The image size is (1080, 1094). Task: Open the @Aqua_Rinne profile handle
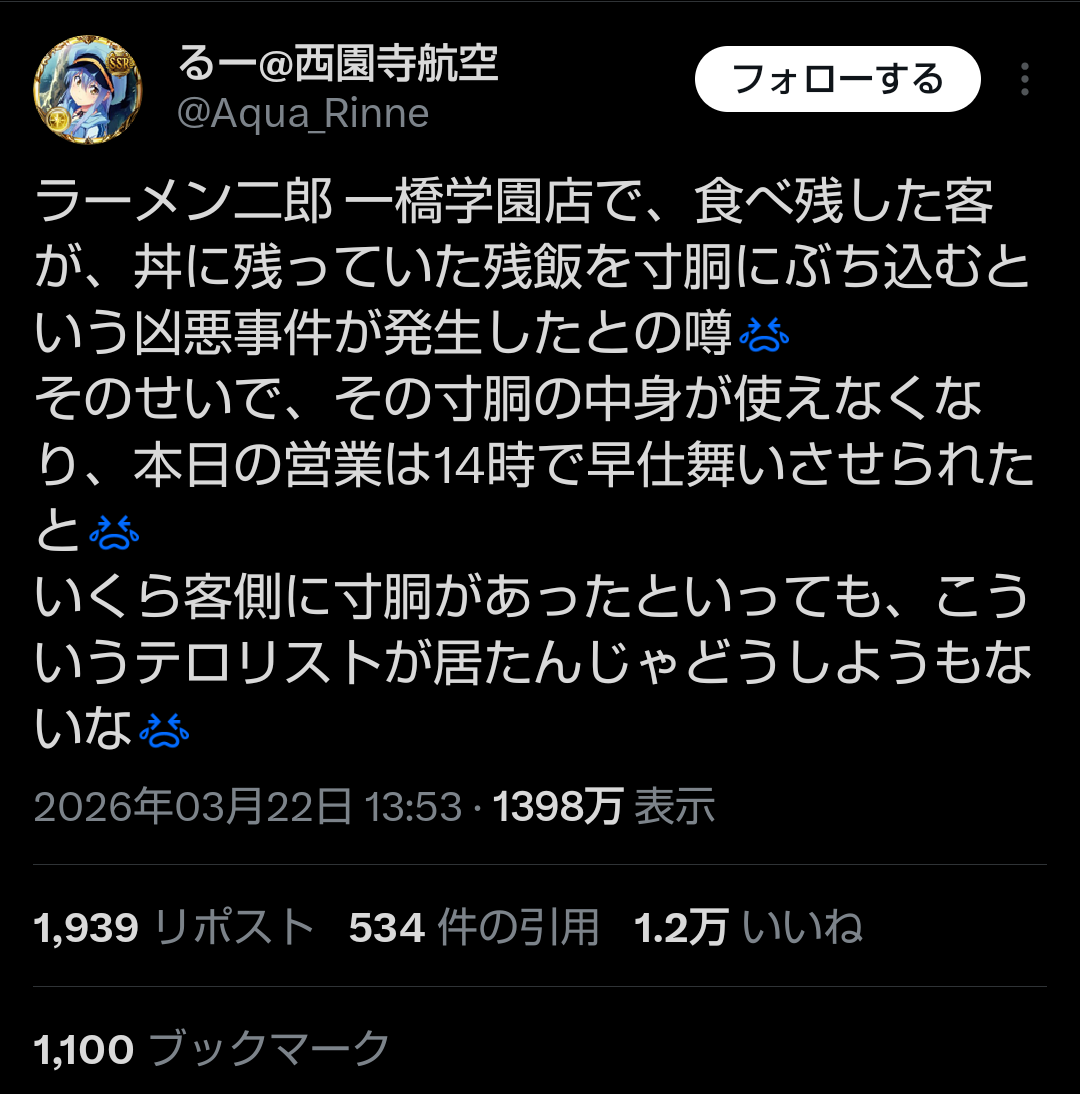[302, 114]
